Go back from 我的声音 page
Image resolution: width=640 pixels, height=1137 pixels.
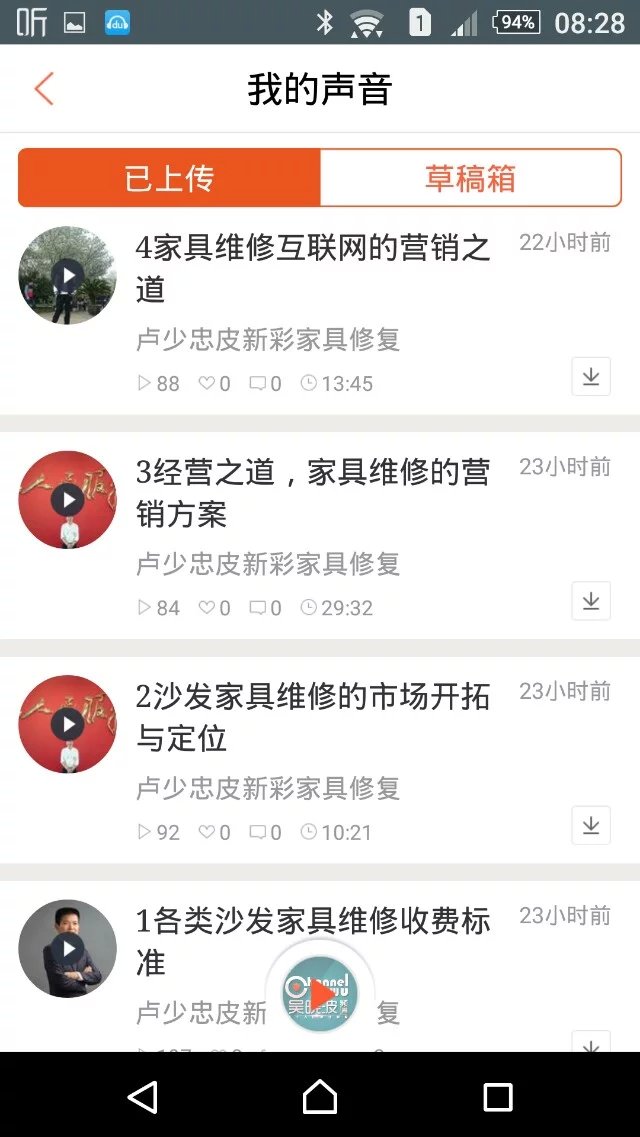tap(43, 89)
